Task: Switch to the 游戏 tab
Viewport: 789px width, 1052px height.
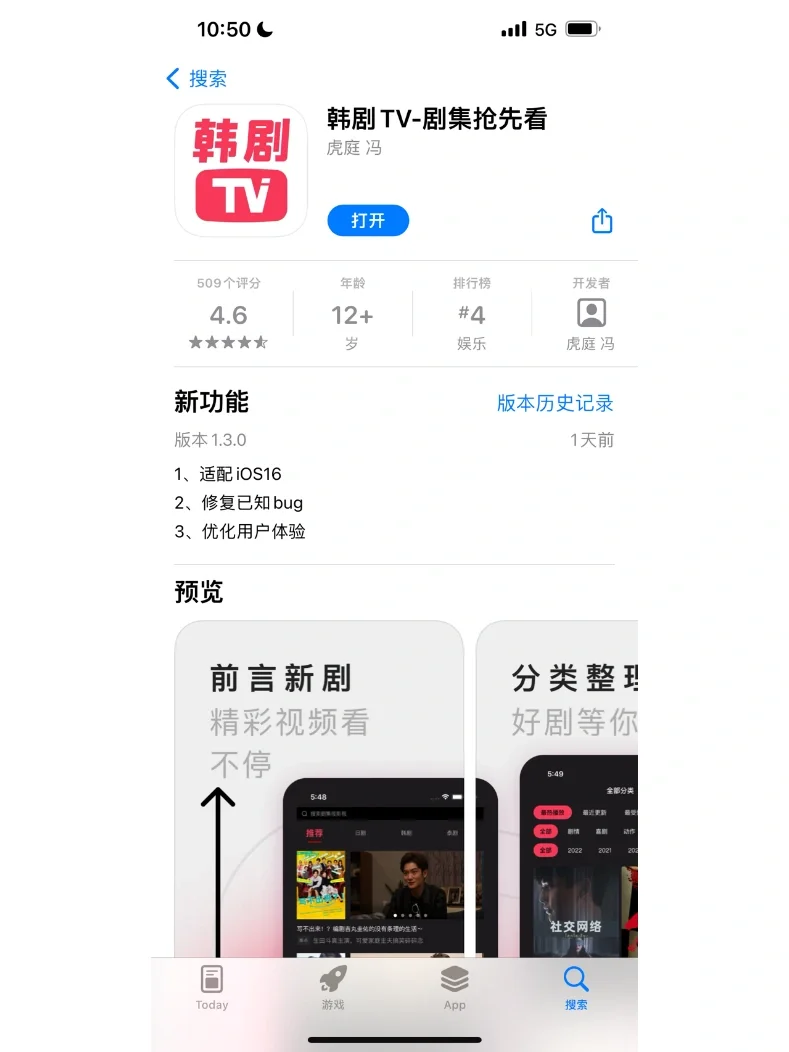Action: coord(333,987)
